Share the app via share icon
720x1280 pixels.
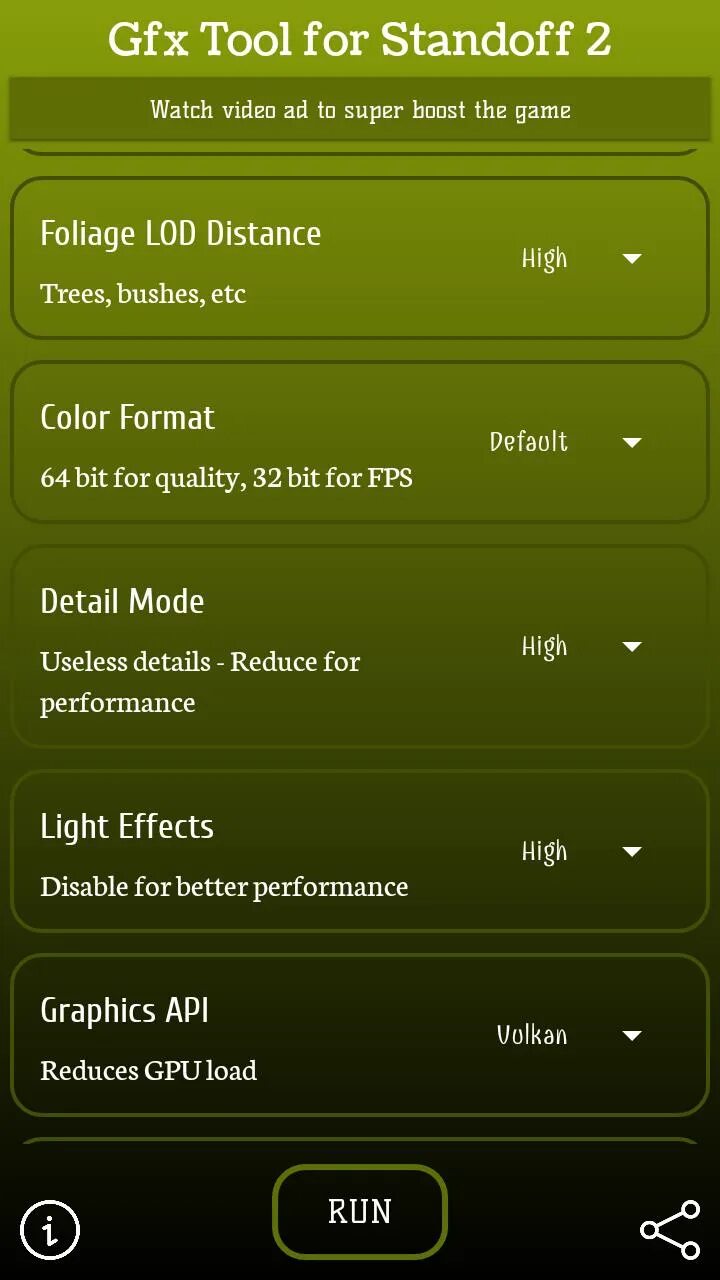click(671, 1229)
